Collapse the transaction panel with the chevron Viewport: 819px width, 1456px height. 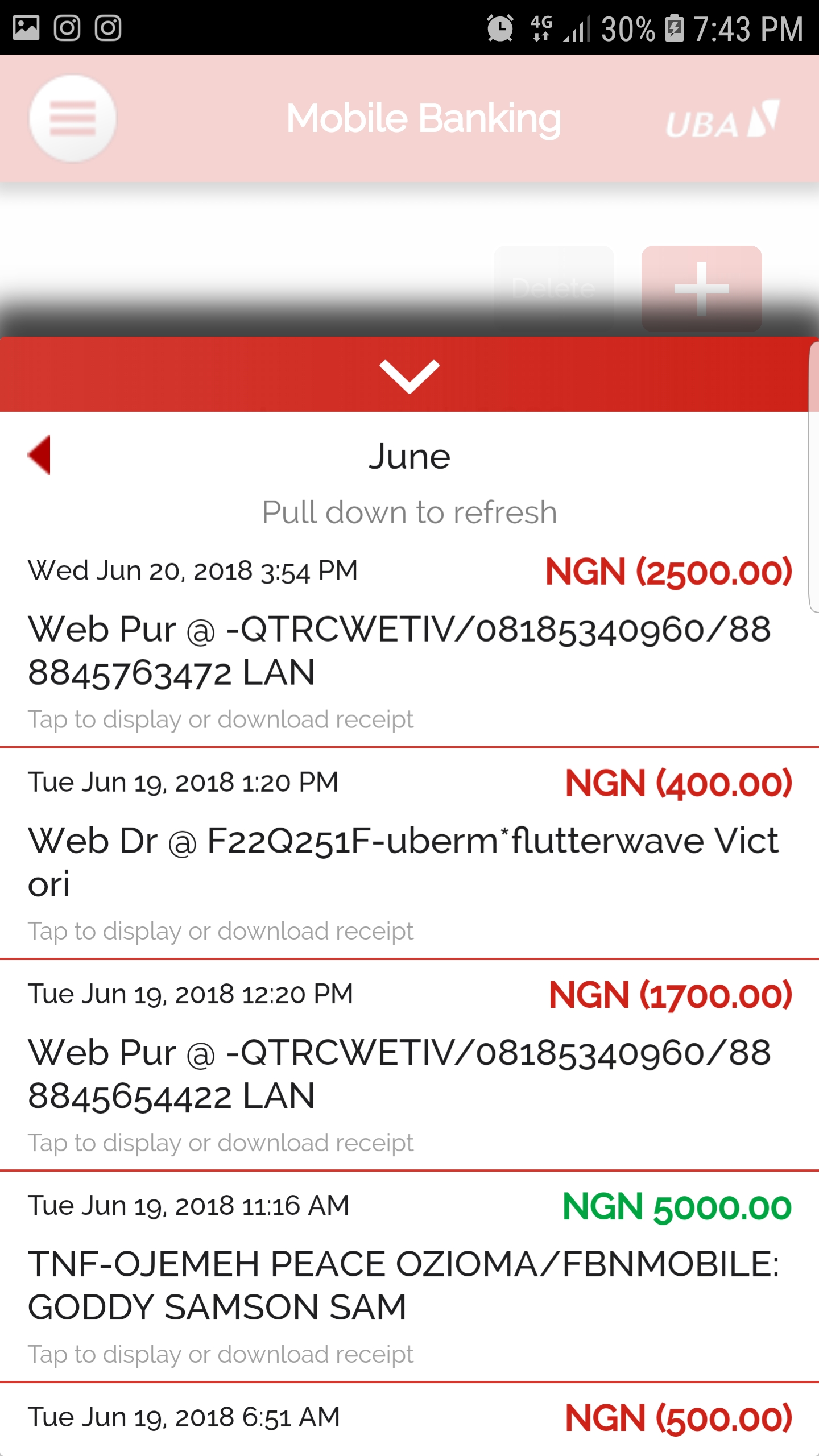(409, 375)
